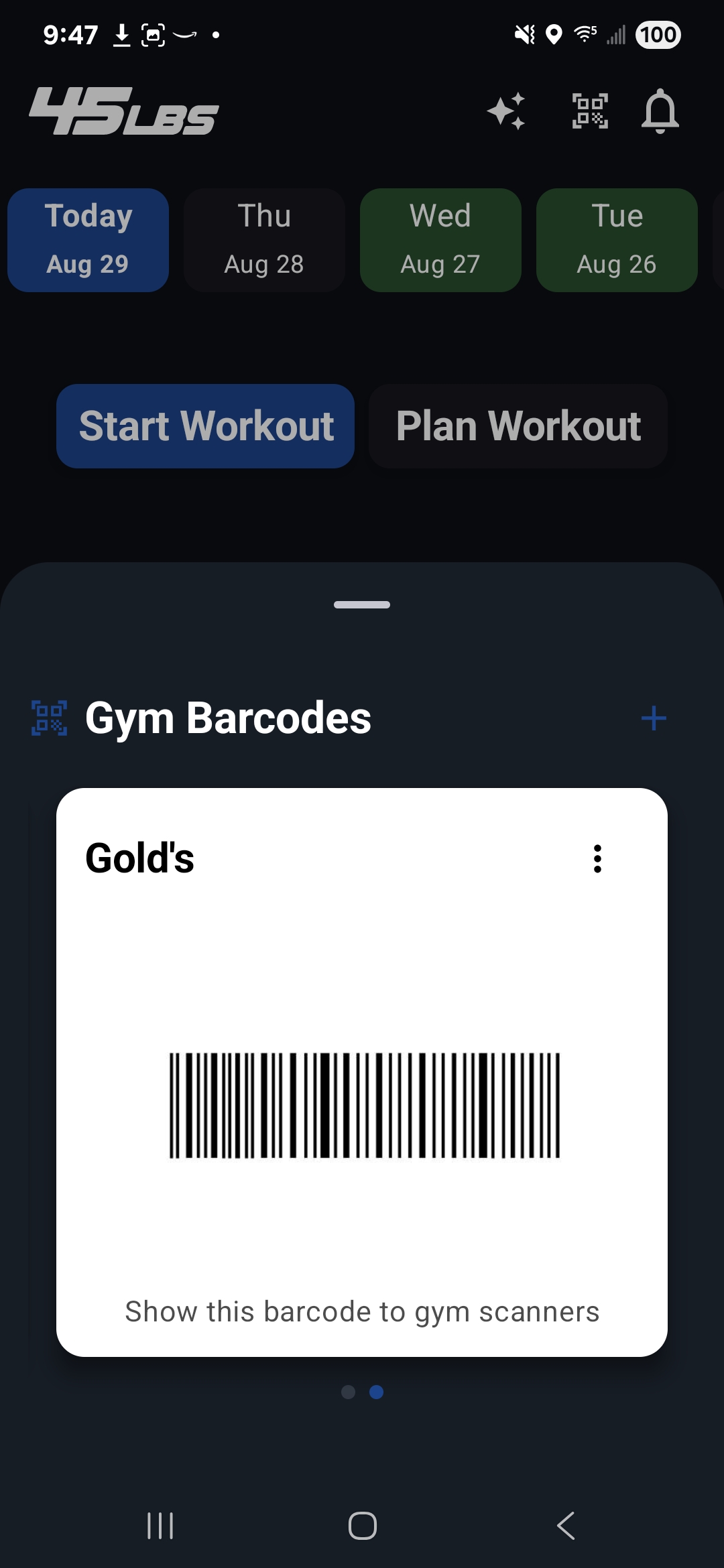This screenshot has height=1568, width=724.
Task: Open notifications via bell icon
Action: pos(660,111)
